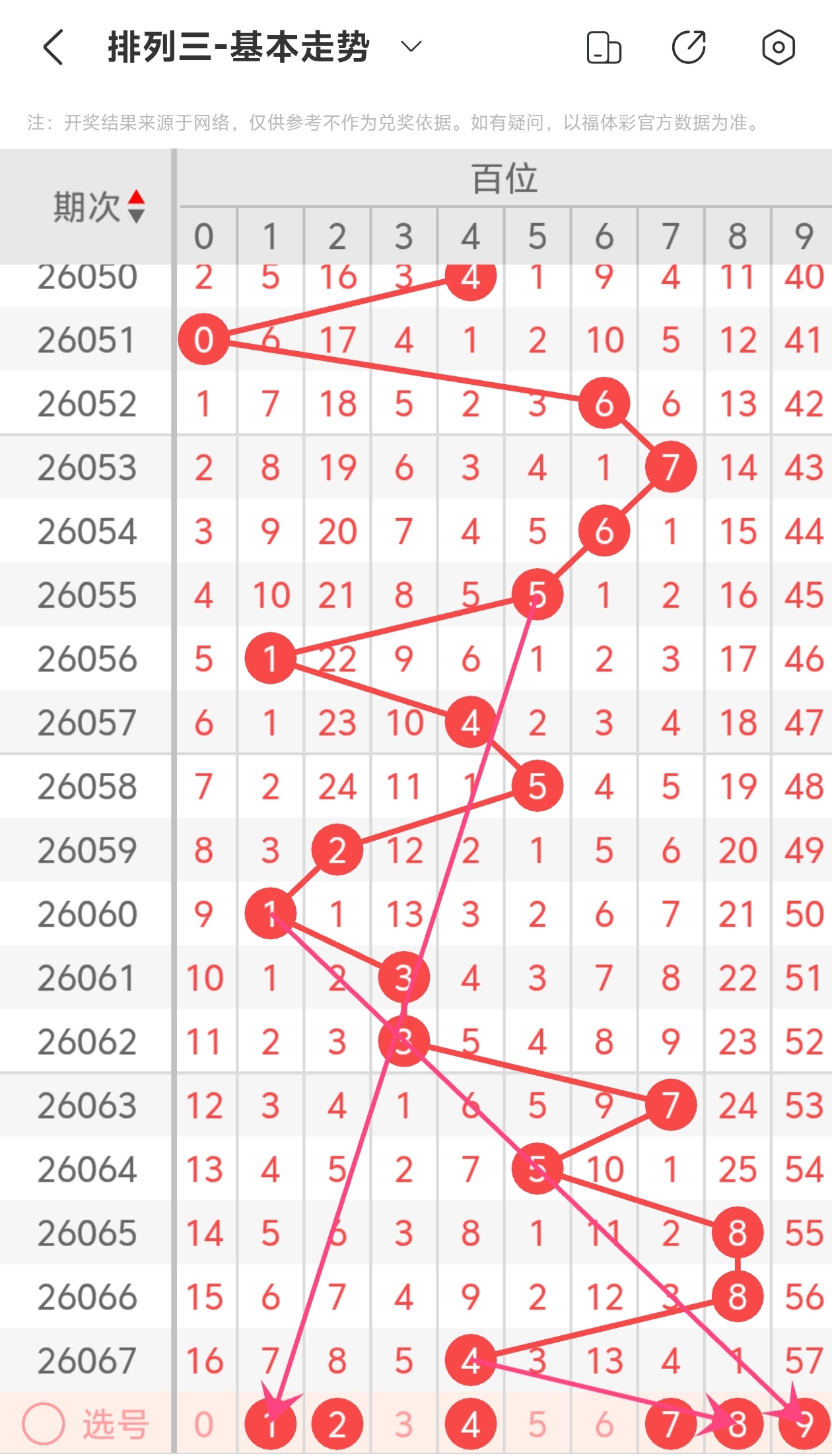Unpick number 9 in the 选号 row

click(x=804, y=1424)
